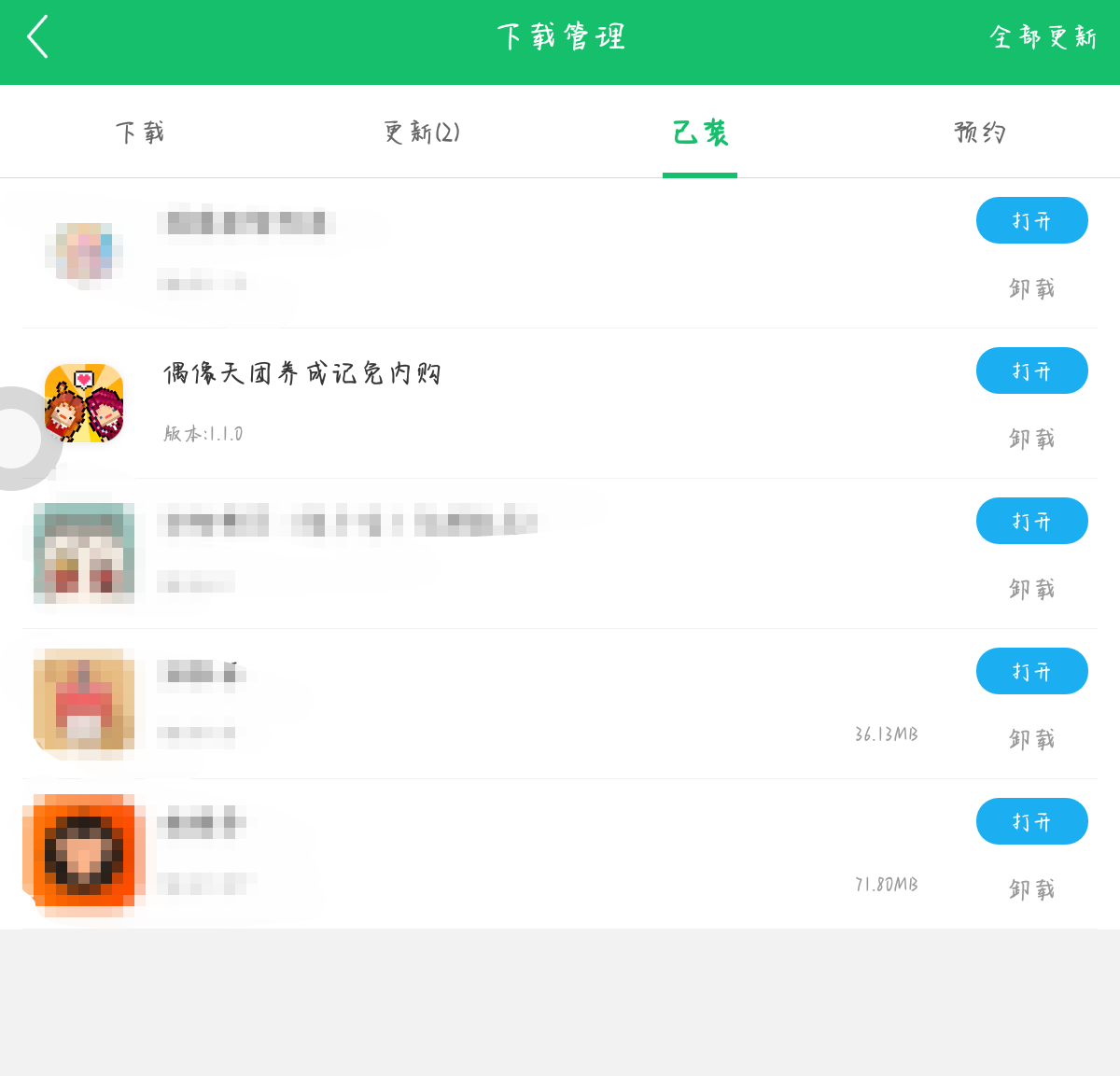The height and width of the screenshot is (1076, 1120).
Task: Uninstall the 71.80MB app
Action: point(1031,889)
